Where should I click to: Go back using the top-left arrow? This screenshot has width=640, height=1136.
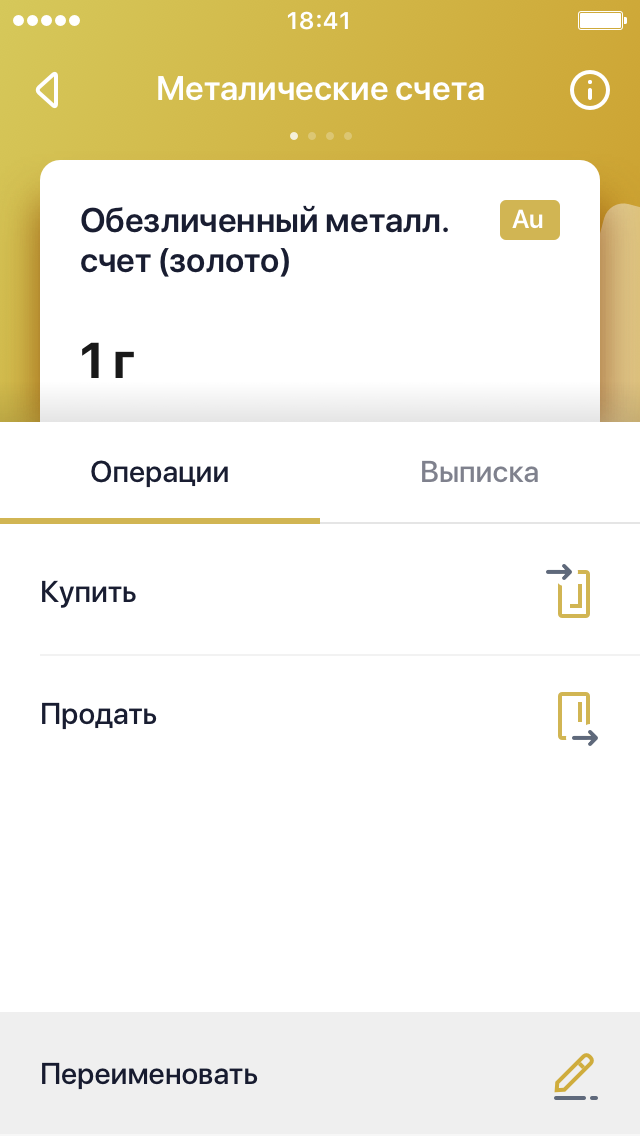47,90
